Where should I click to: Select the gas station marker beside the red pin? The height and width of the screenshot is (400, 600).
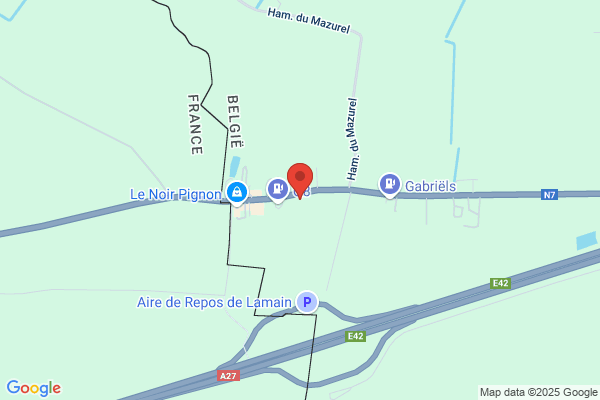click(278, 190)
